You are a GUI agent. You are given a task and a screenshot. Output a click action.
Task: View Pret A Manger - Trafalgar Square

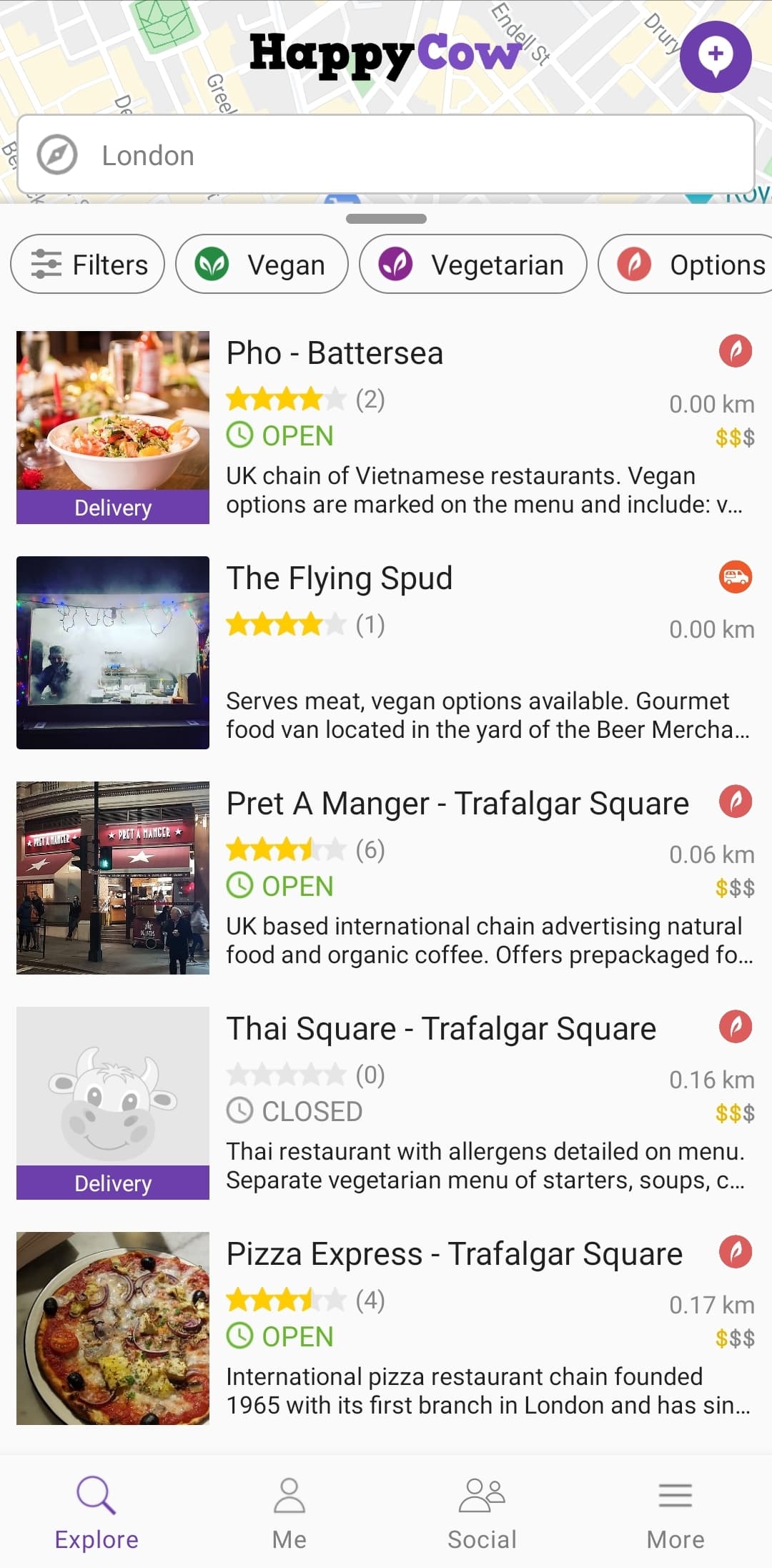457,804
